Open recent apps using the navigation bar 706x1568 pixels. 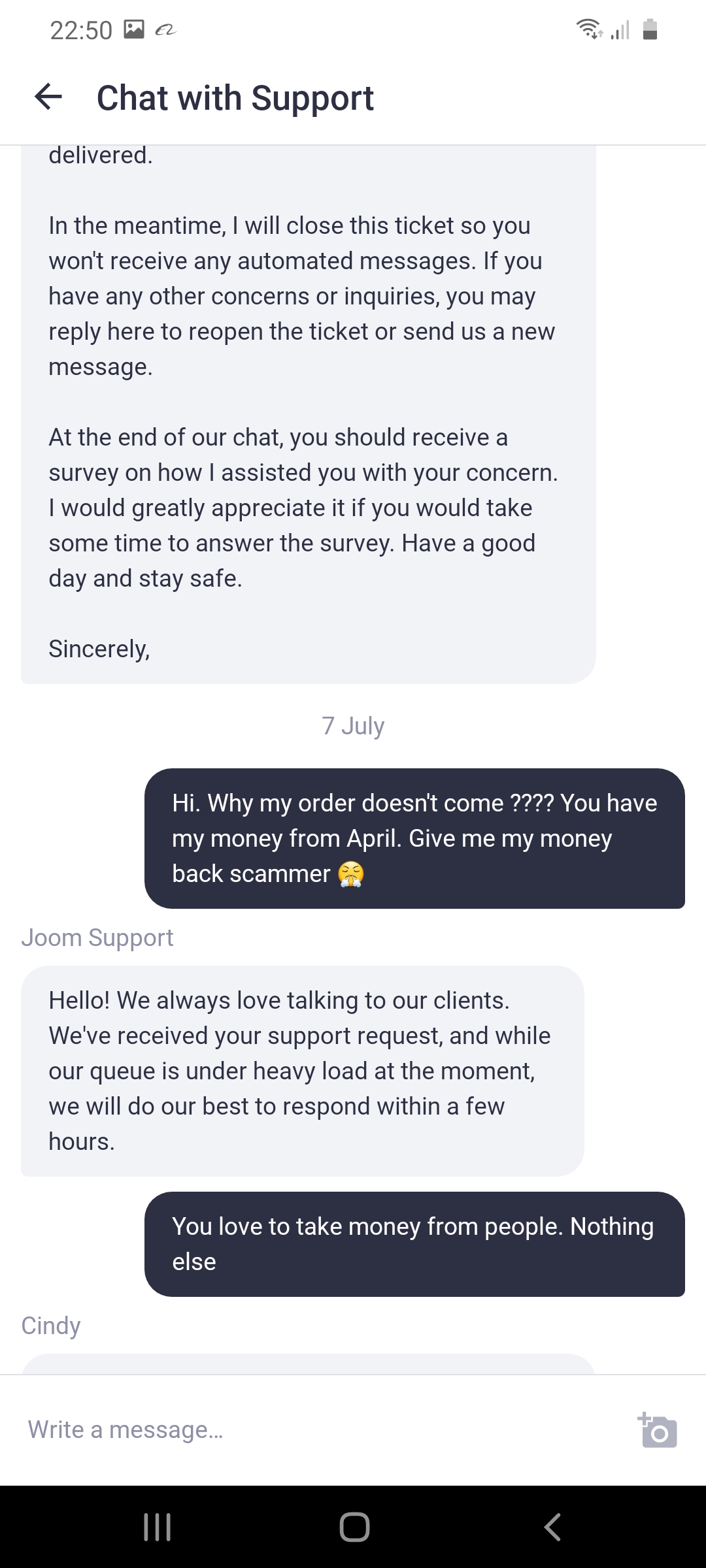coord(157,1528)
